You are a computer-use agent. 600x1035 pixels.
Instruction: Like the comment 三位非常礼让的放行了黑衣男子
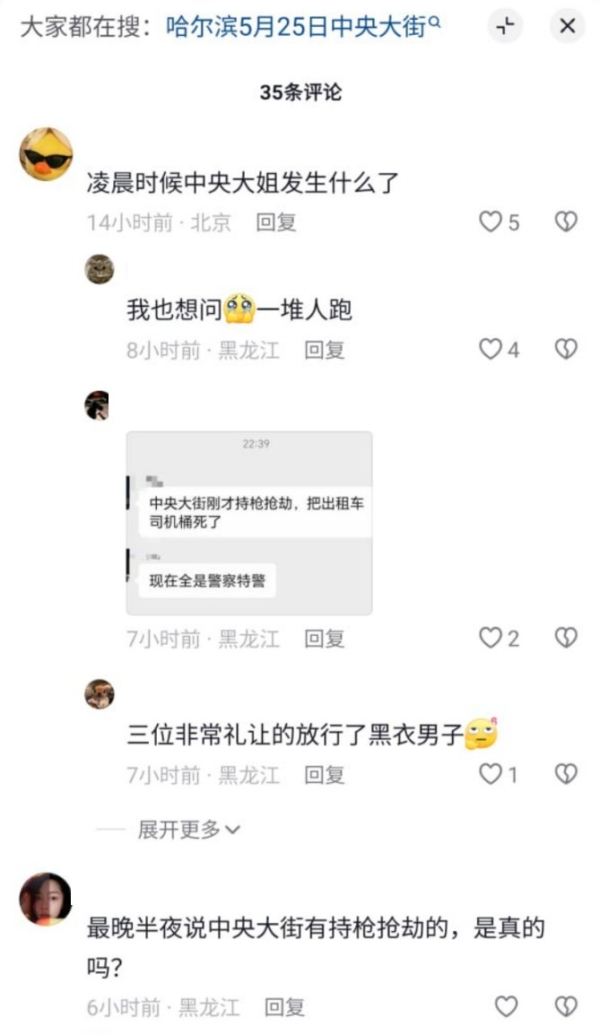click(x=490, y=773)
